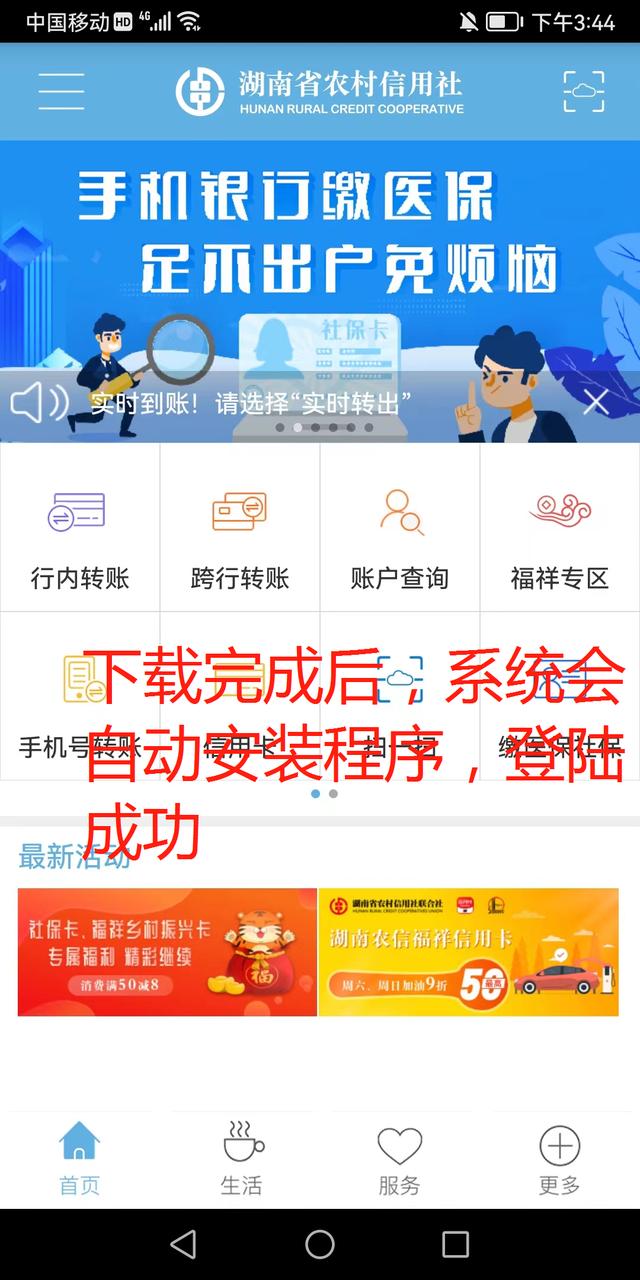This screenshot has height=1280, width=640.
Task: Tap the system back button
Action: click(x=183, y=1244)
